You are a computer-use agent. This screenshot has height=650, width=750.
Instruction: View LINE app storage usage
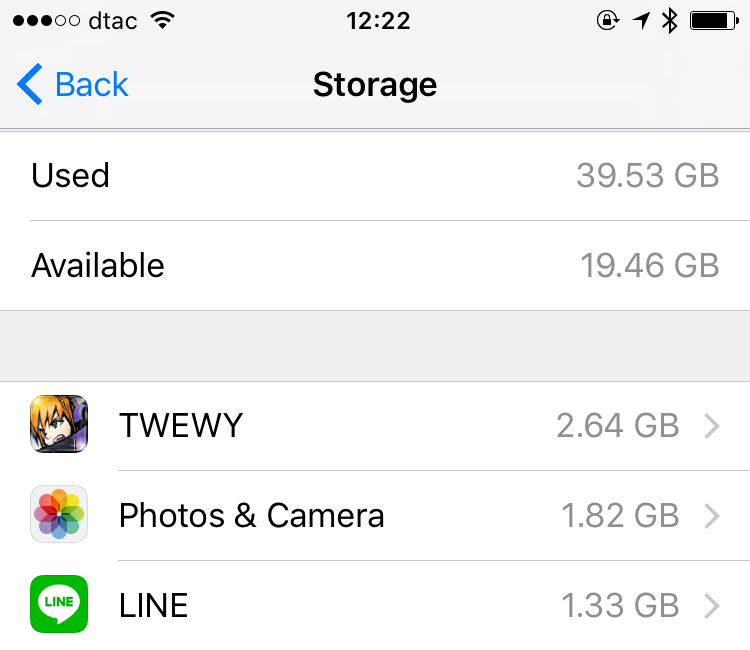point(375,606)
